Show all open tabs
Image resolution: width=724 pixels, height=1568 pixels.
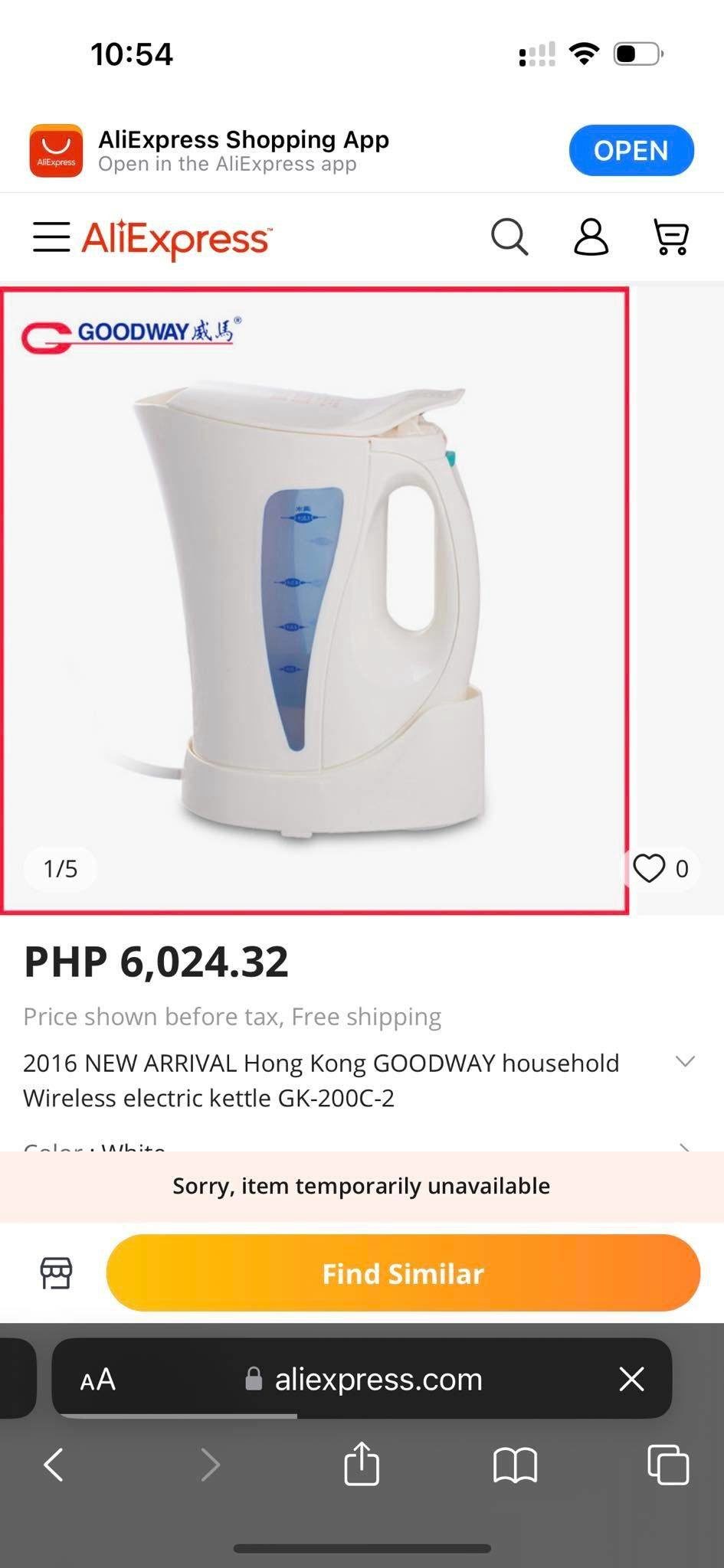coord(668,1465)
